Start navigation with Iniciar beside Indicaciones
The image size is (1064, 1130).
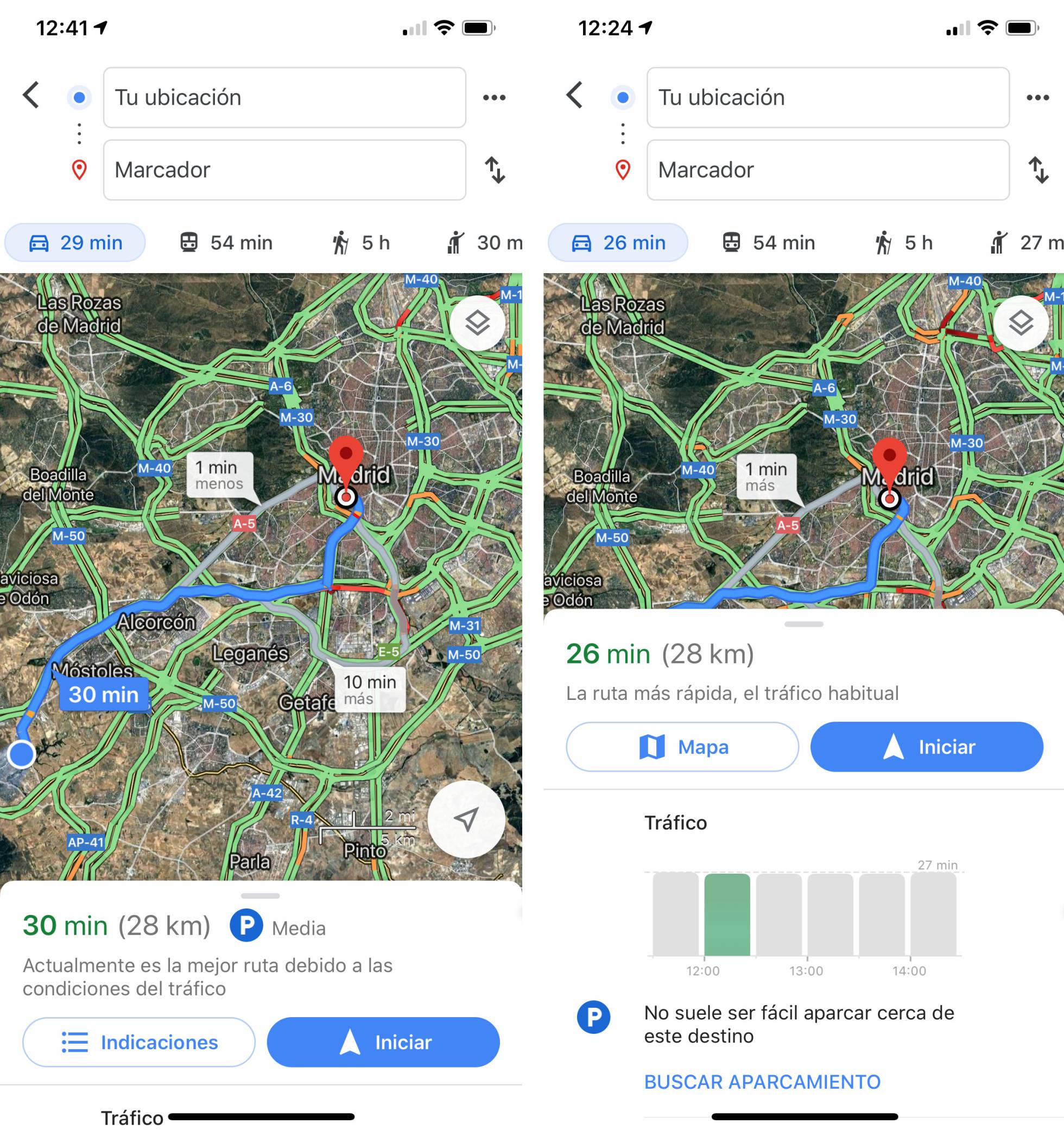pos(383,1042)
